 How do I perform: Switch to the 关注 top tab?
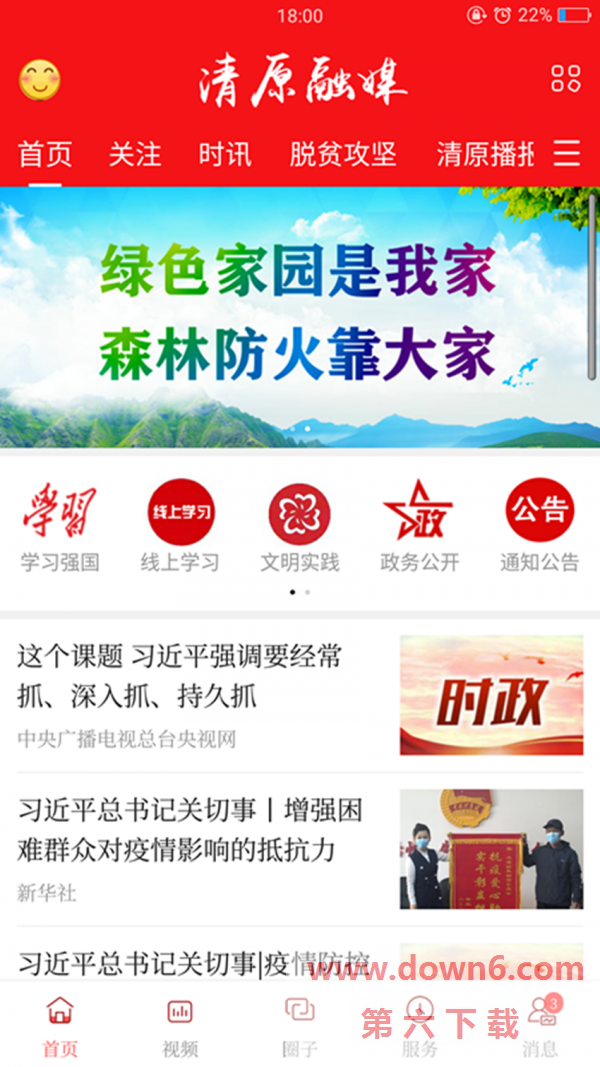click(x=134, y=154)
